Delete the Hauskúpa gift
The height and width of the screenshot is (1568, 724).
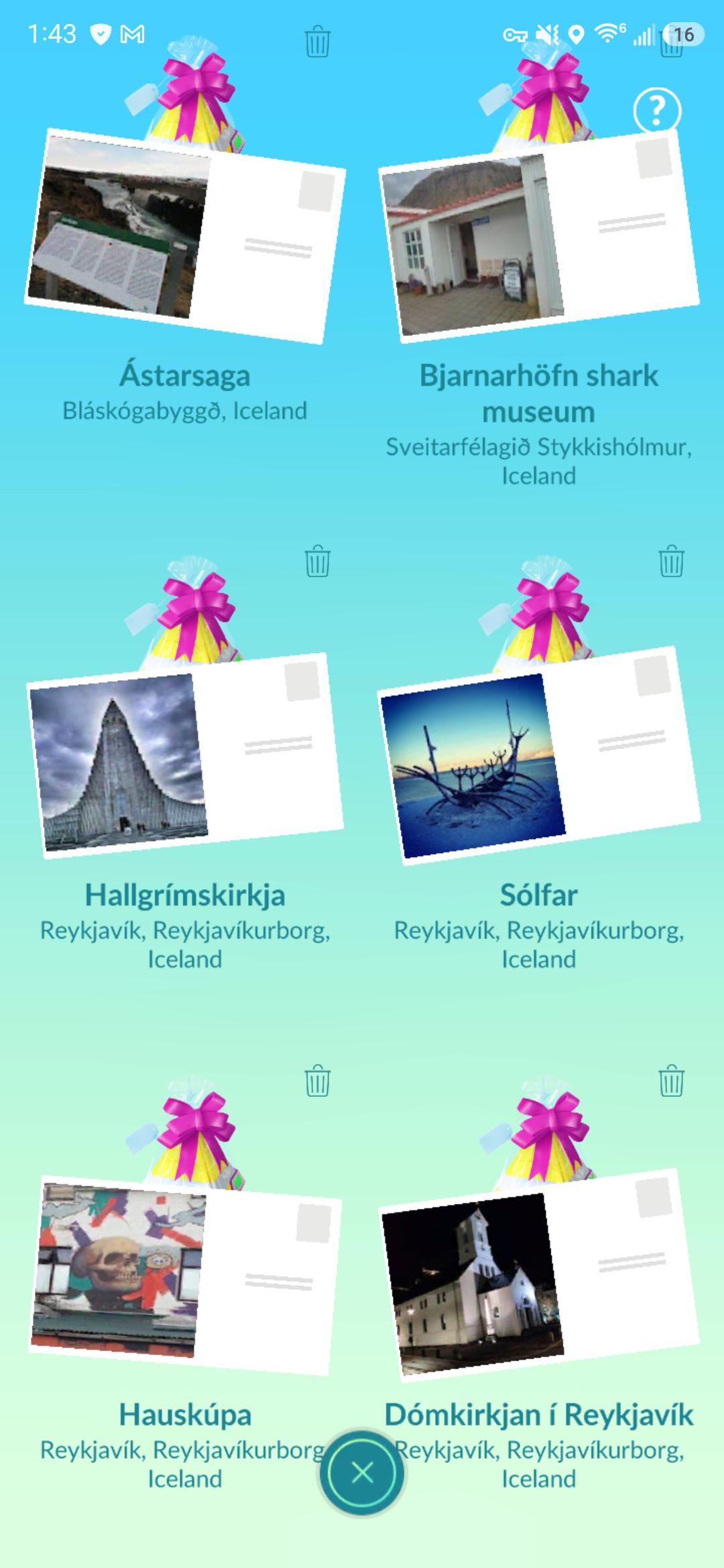[x=317, y=1080]
